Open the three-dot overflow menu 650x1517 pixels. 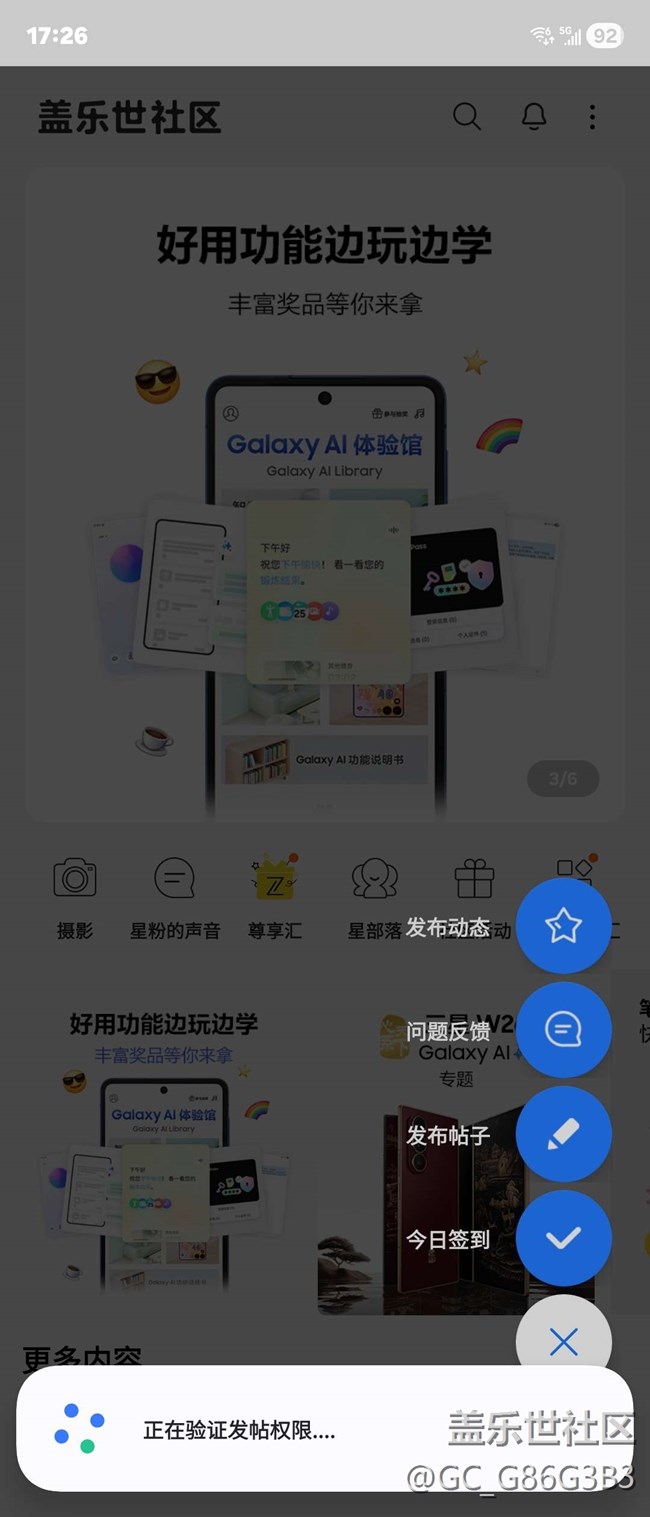592,117
